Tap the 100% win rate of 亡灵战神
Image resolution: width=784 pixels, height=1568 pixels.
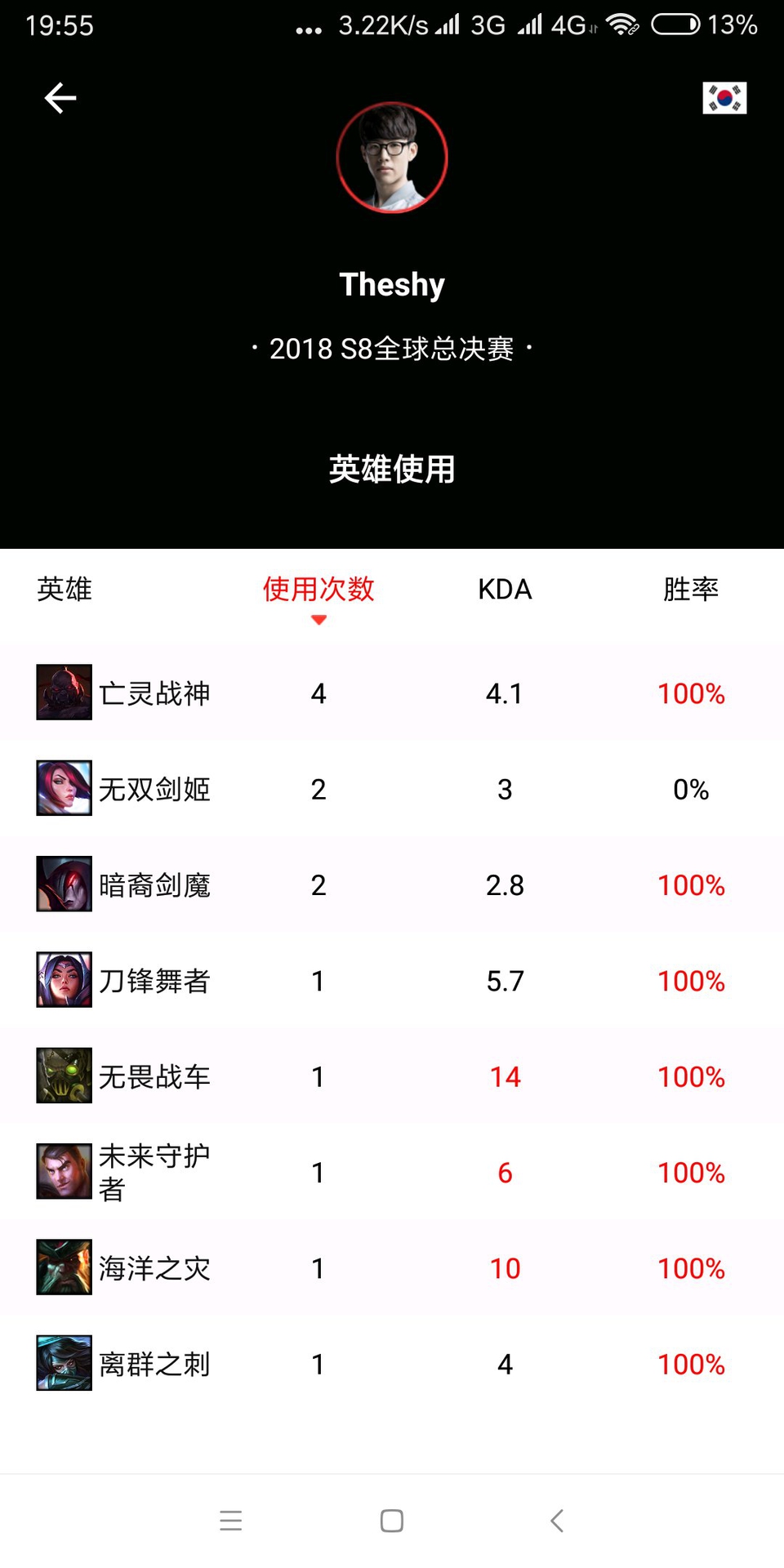coord(691,693)
